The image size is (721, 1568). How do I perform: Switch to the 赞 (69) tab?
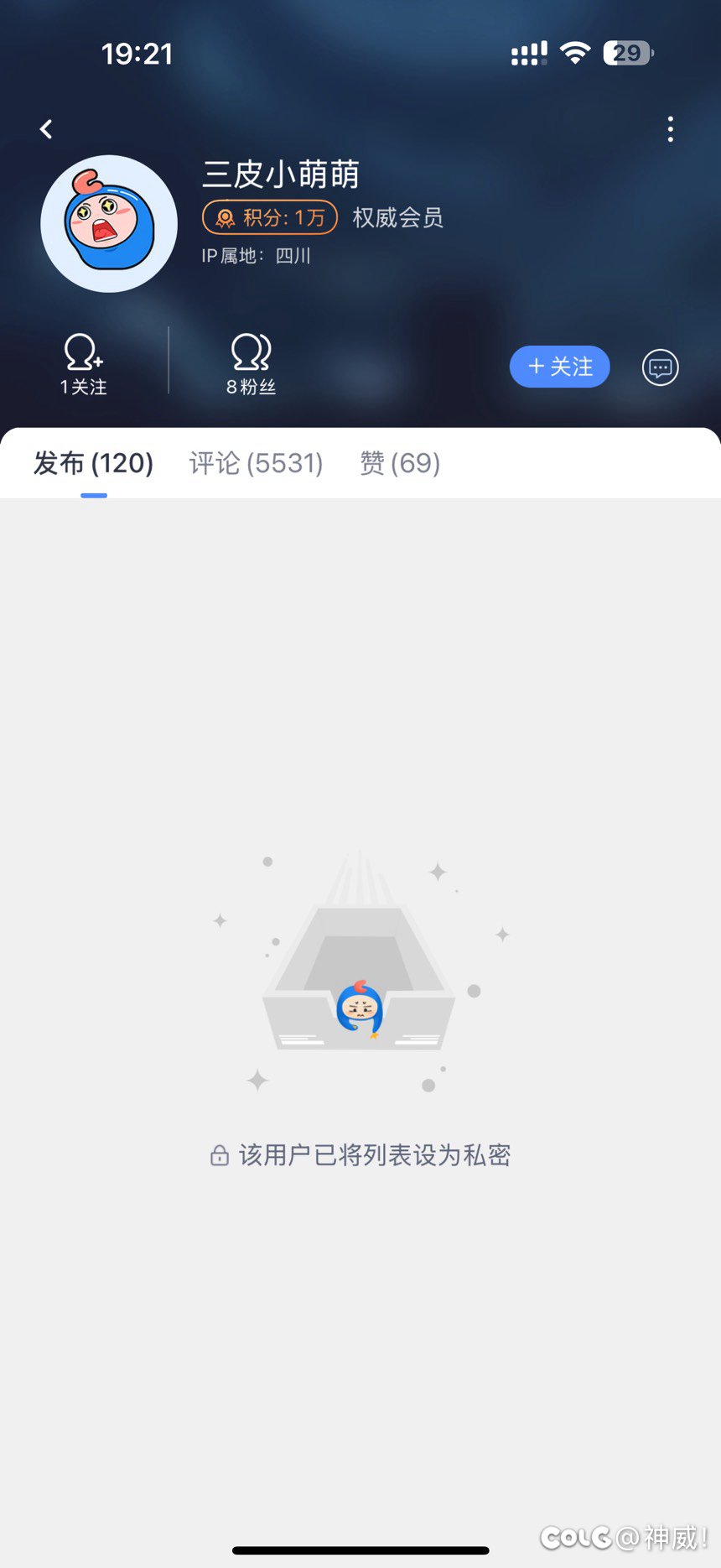[400, 463]
